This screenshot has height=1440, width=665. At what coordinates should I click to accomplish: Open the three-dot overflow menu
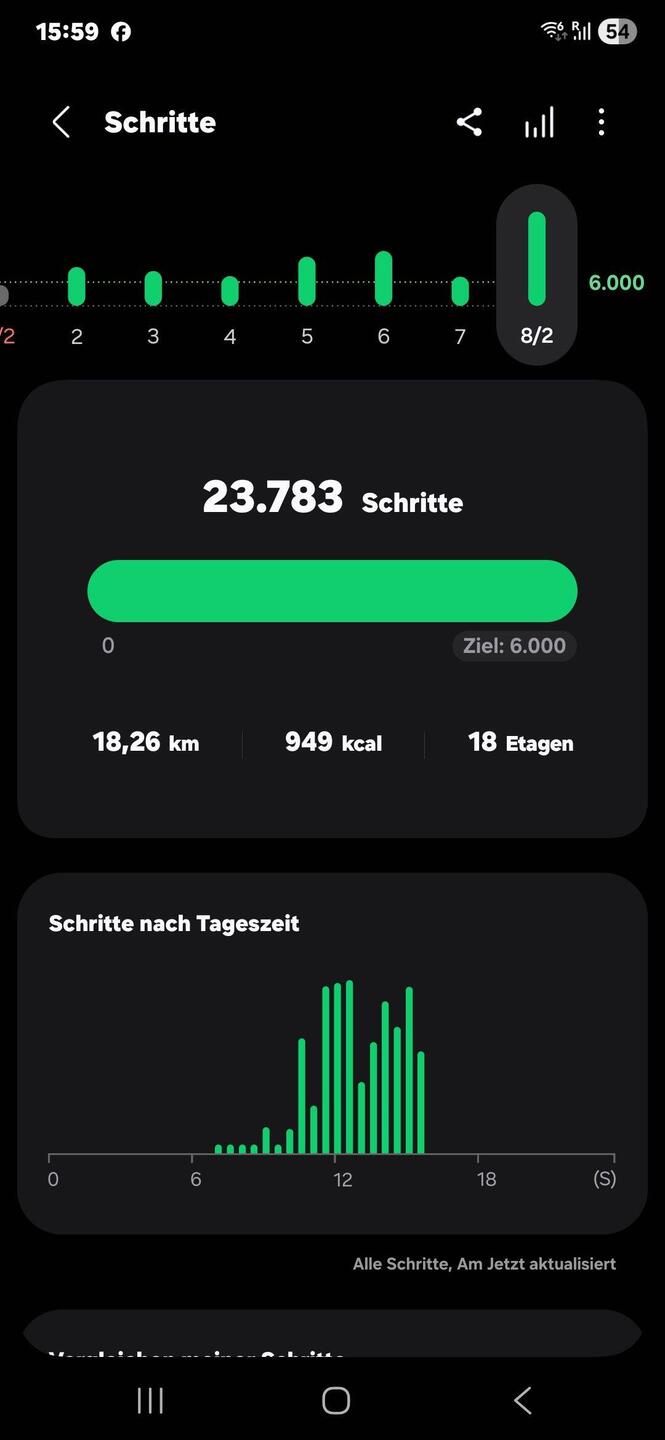pos(601,123)
